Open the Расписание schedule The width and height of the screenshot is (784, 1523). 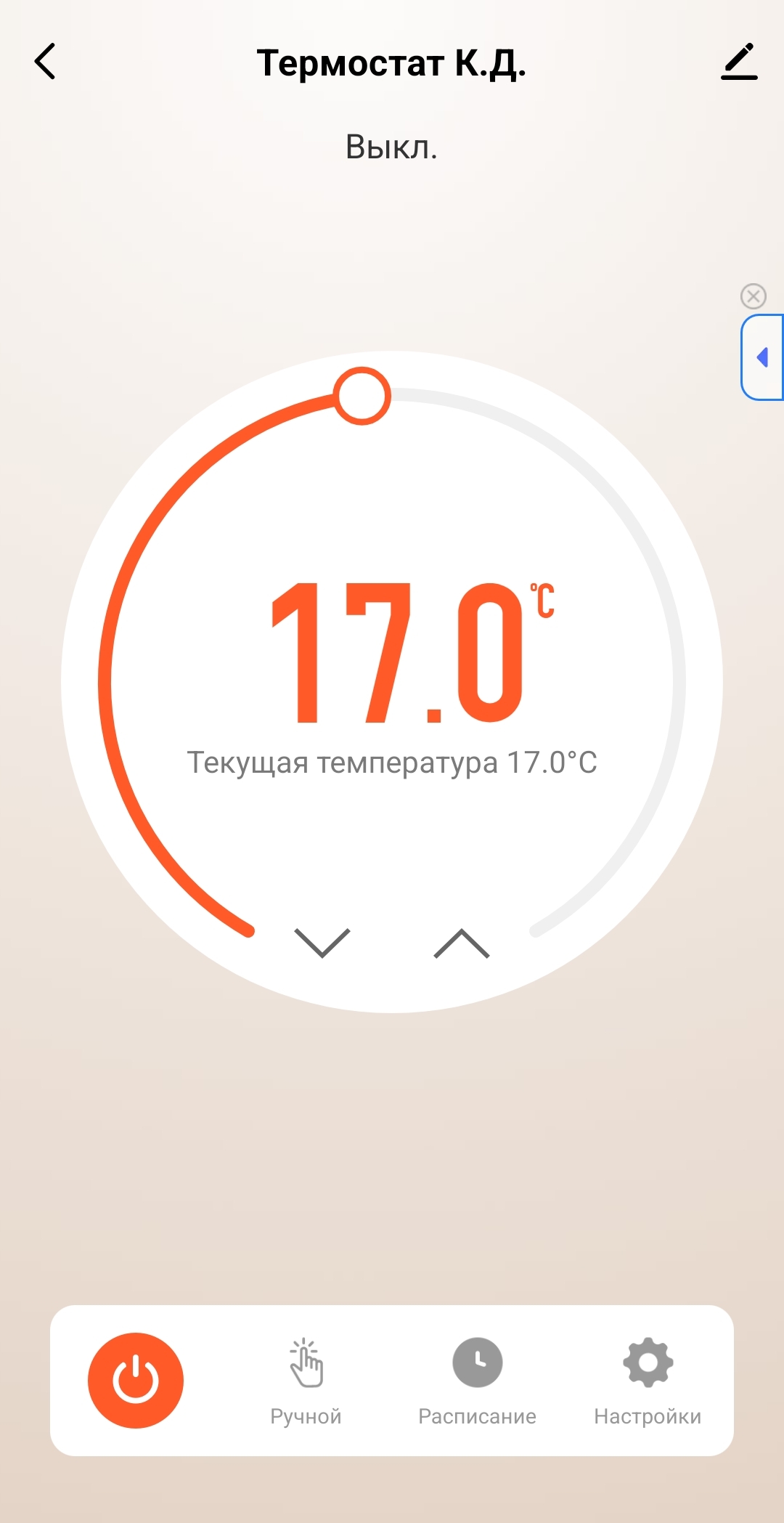click(477, 1380)
